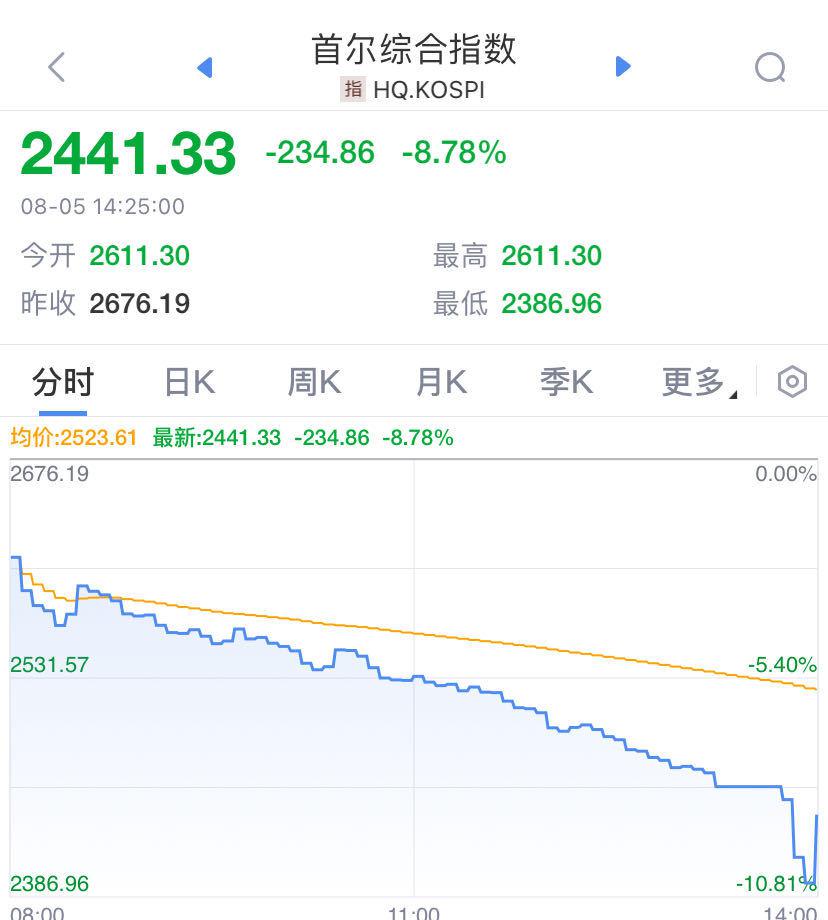The image size is (828, 920).
Task: Open chart settings hexagon icon
Action: [792, 382]
